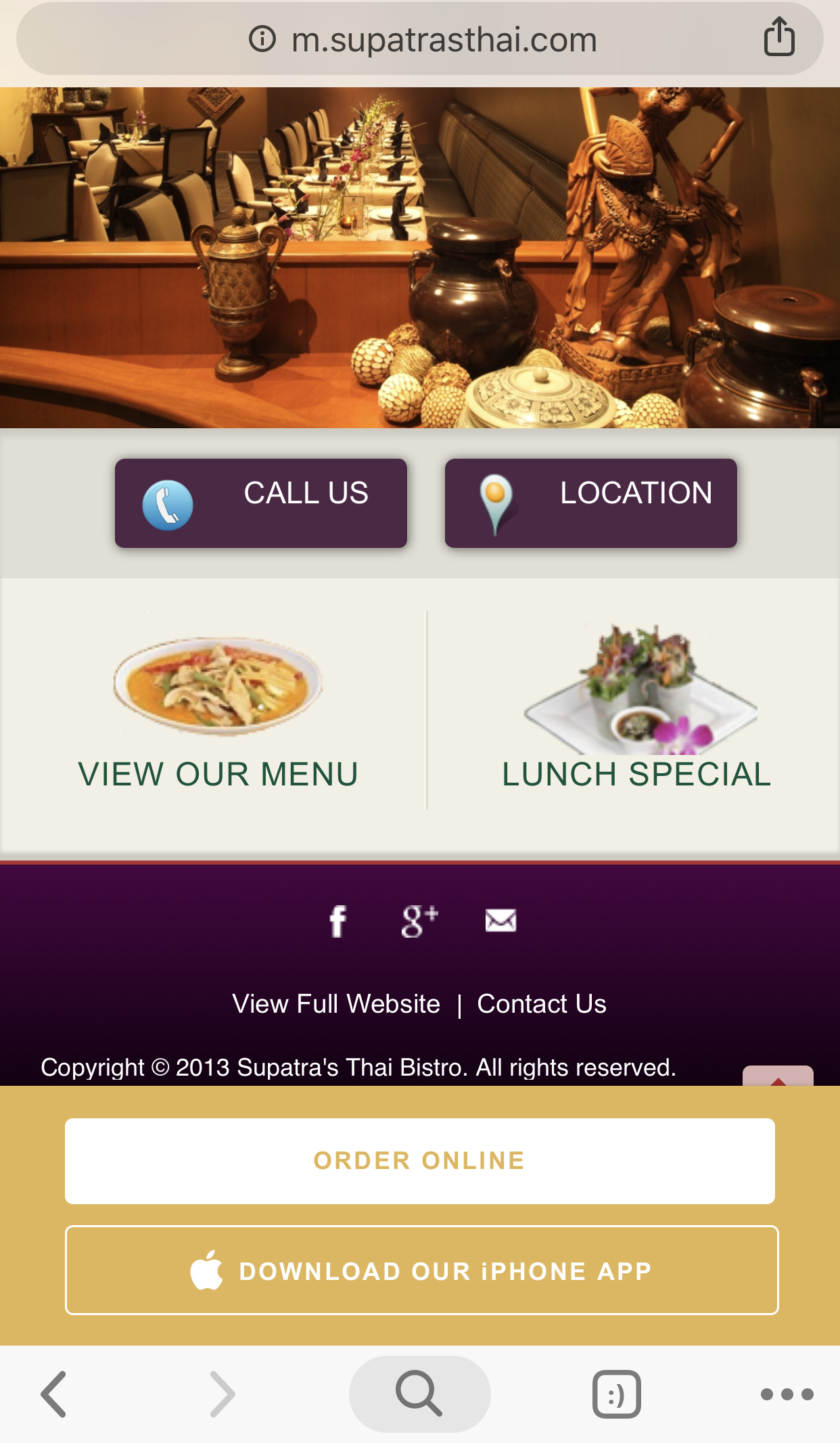Tap the CALL US button
Screen dimensions: 840x1443
[x=261, y=503]
